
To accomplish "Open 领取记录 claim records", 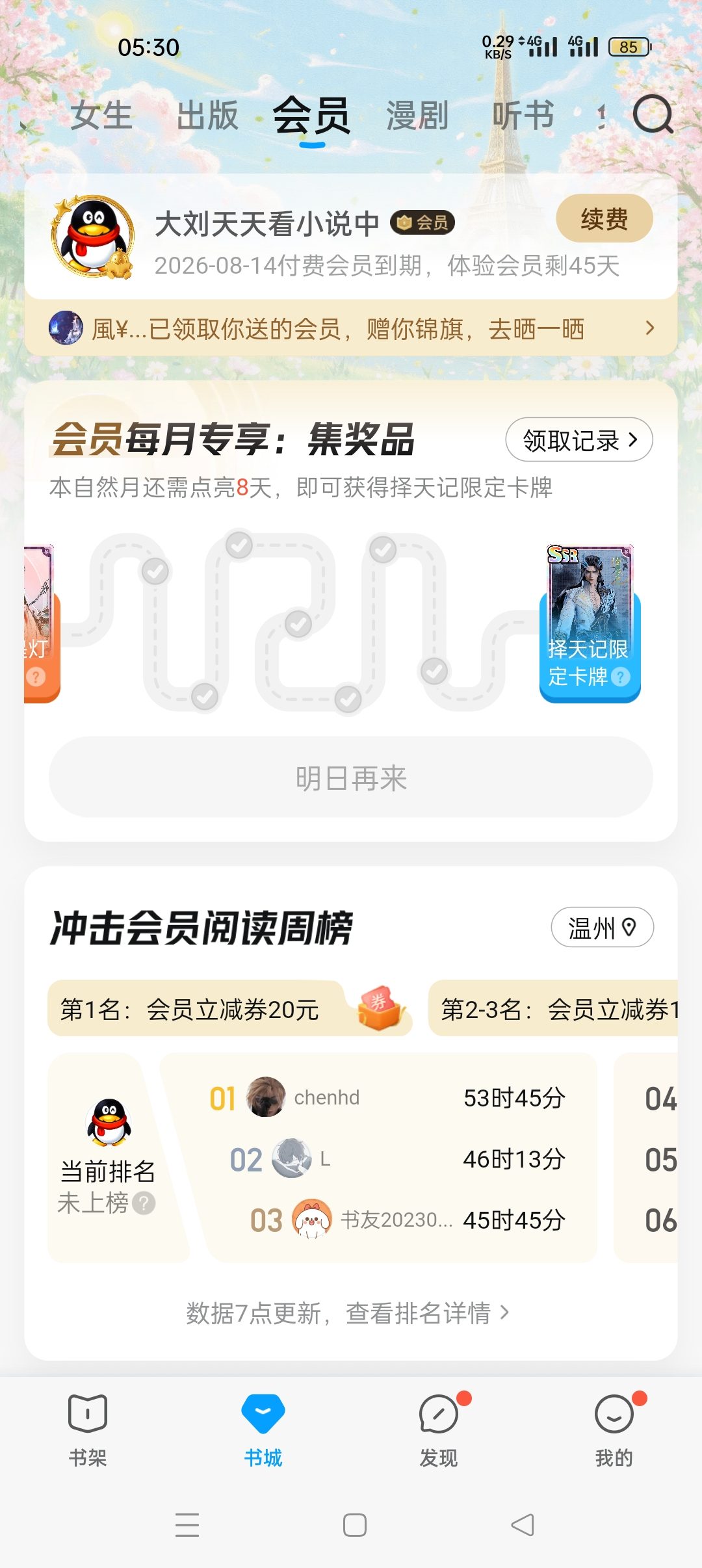I will click(x=578, y=440).
